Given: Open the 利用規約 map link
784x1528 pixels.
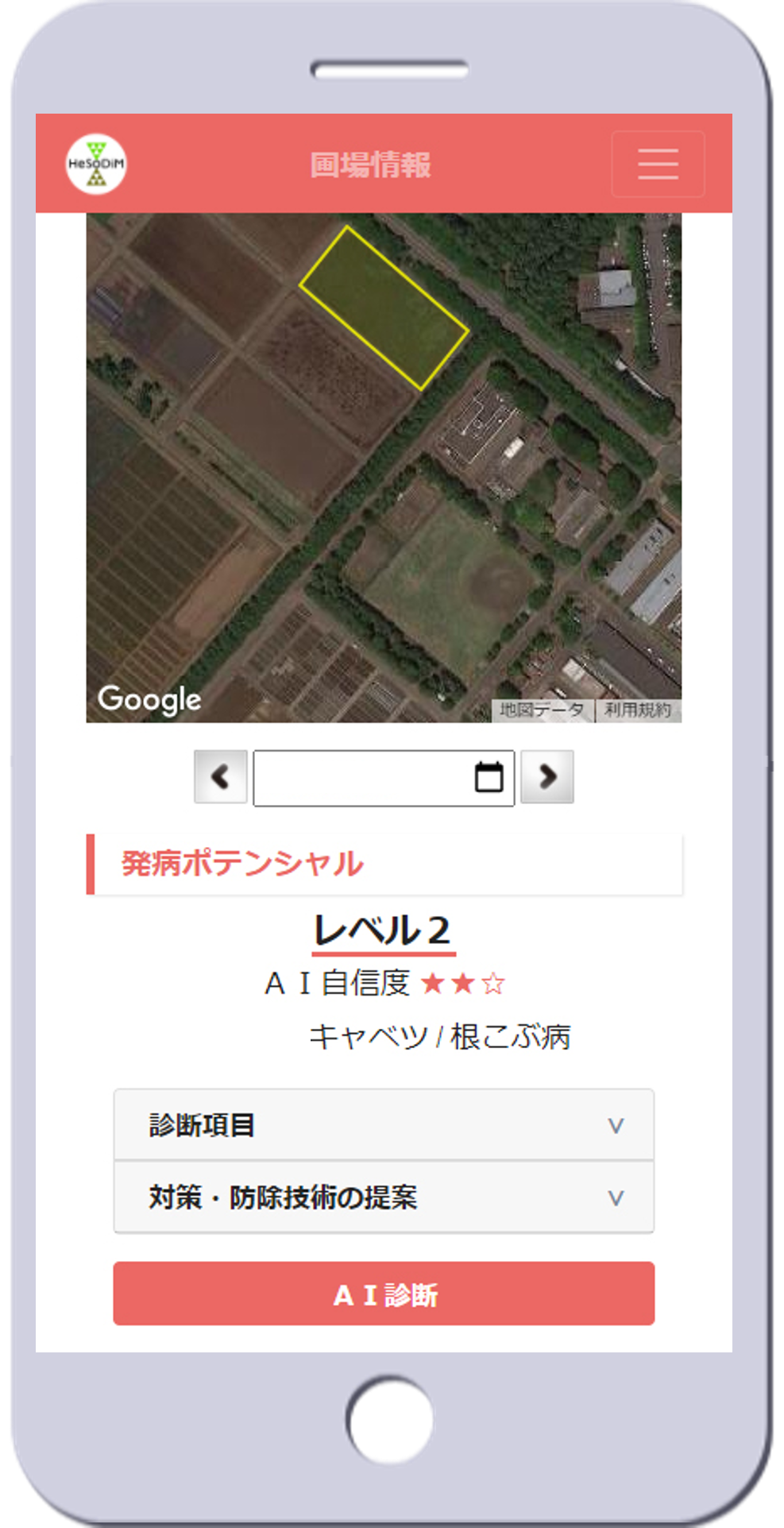Looking at the screenshot, I should click(x=638, y=710).
